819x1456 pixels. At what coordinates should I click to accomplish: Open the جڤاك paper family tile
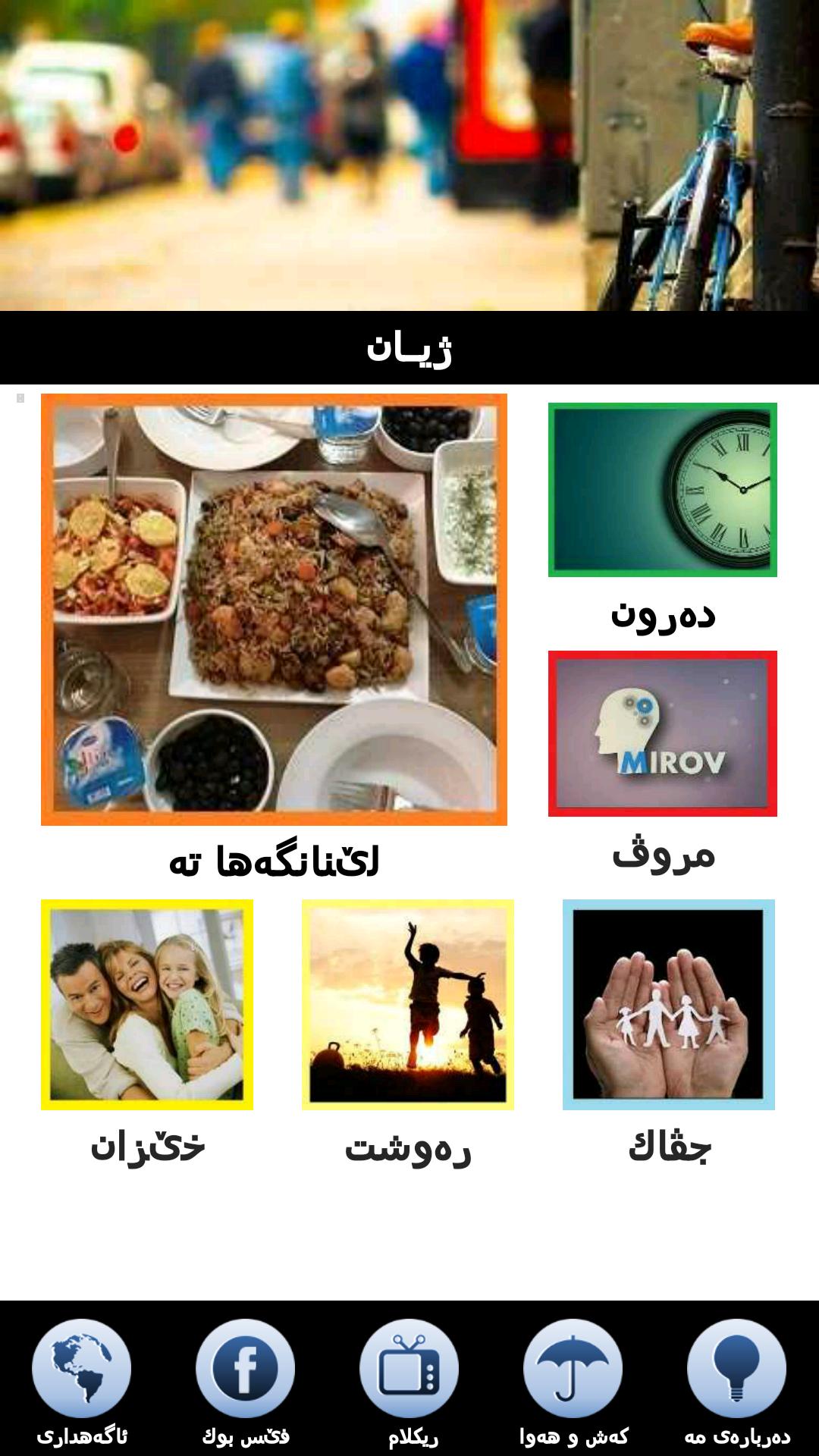pos(668,1005)
